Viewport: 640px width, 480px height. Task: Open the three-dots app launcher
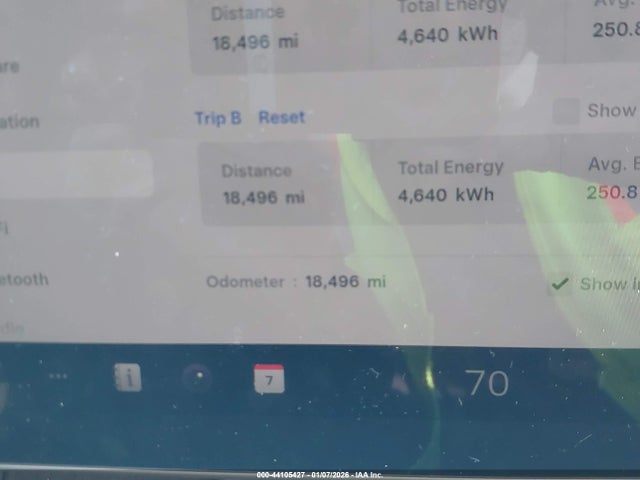click(58, 377)
